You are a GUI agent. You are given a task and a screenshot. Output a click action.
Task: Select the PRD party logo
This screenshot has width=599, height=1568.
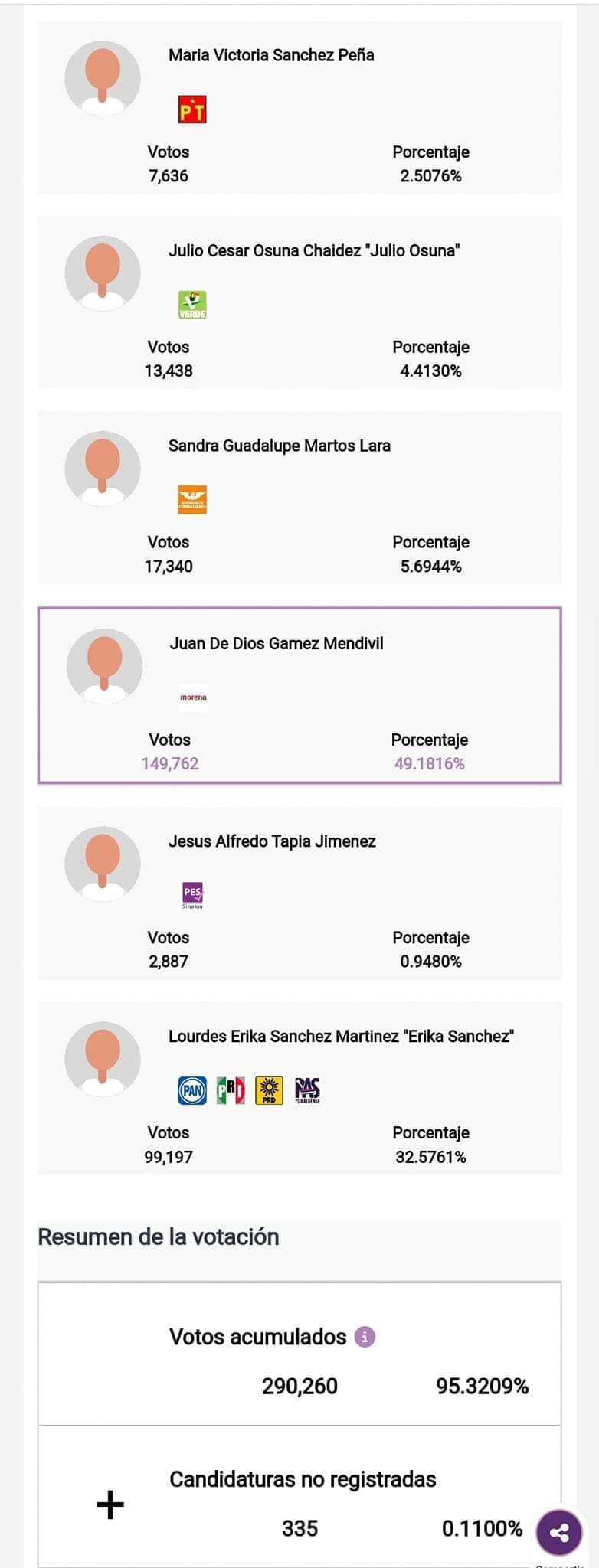pyautogui.click(x=270, y=1090)
